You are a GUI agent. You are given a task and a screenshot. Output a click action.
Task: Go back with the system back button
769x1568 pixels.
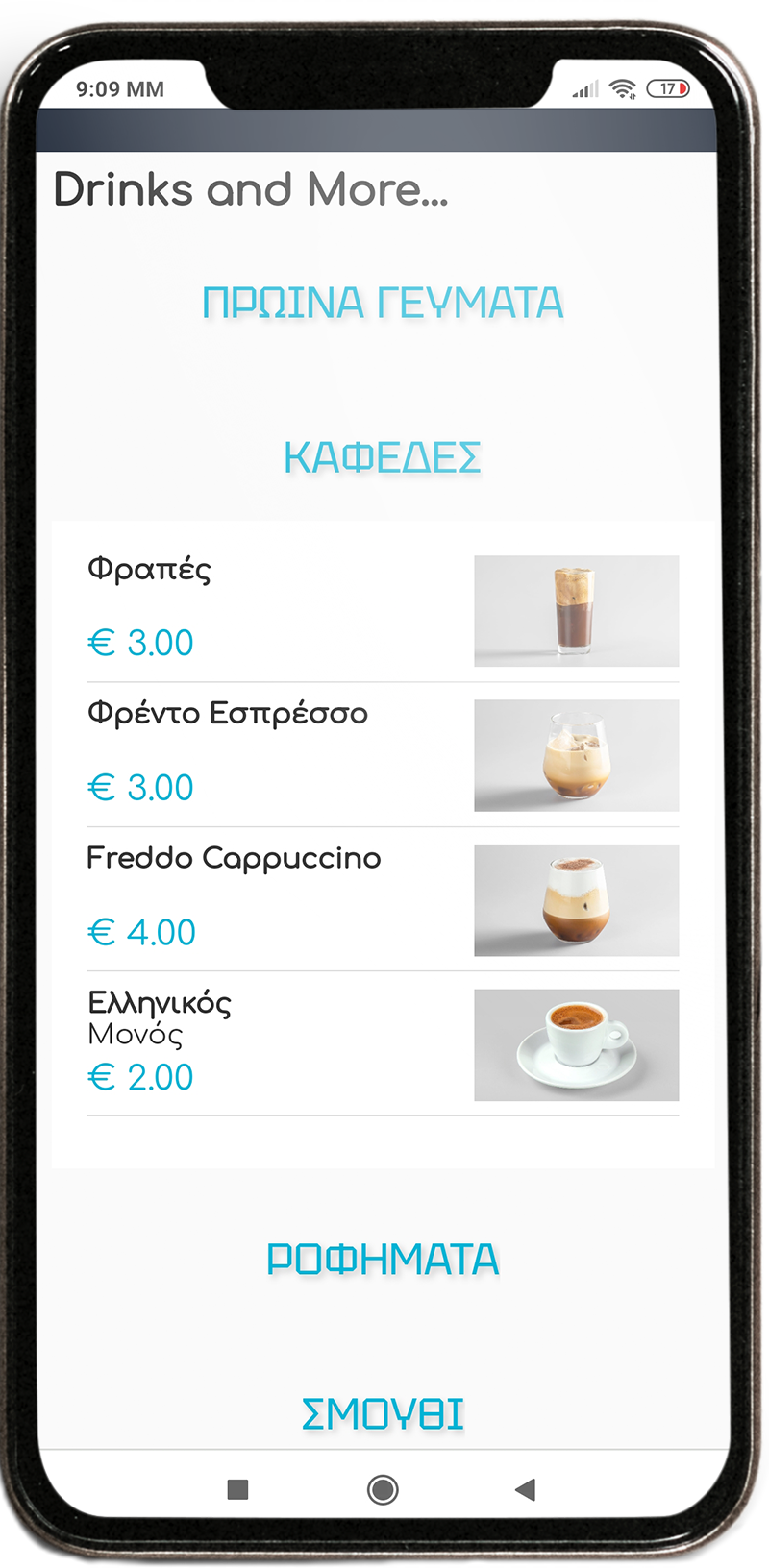pyautogui.click(x=525, y=1489)
